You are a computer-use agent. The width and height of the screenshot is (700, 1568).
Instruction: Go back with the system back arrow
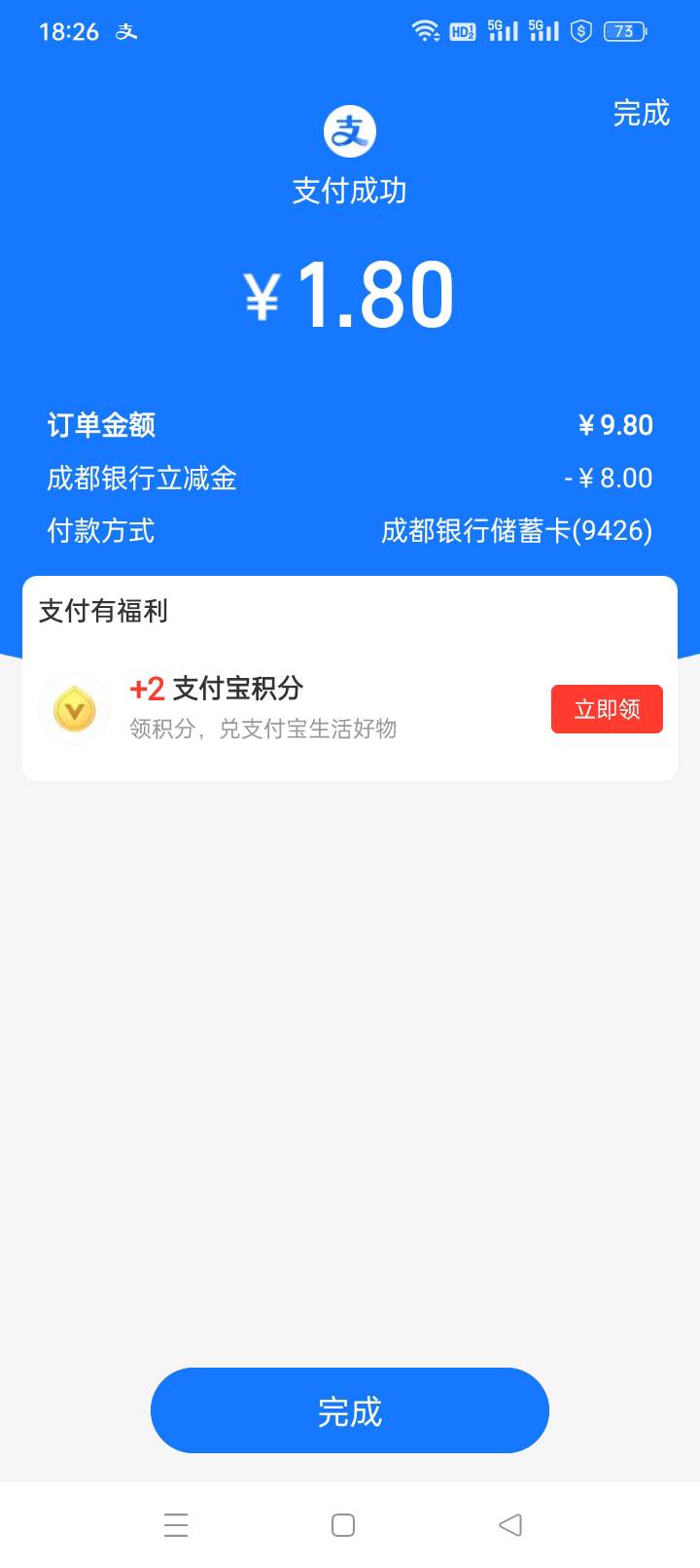coord(509,1524)
